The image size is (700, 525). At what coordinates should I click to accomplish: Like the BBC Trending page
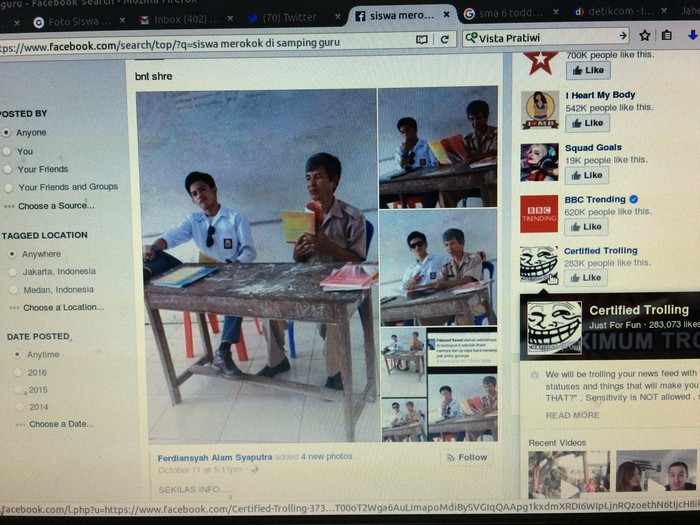pyautogui.click(x=586, y=226)
